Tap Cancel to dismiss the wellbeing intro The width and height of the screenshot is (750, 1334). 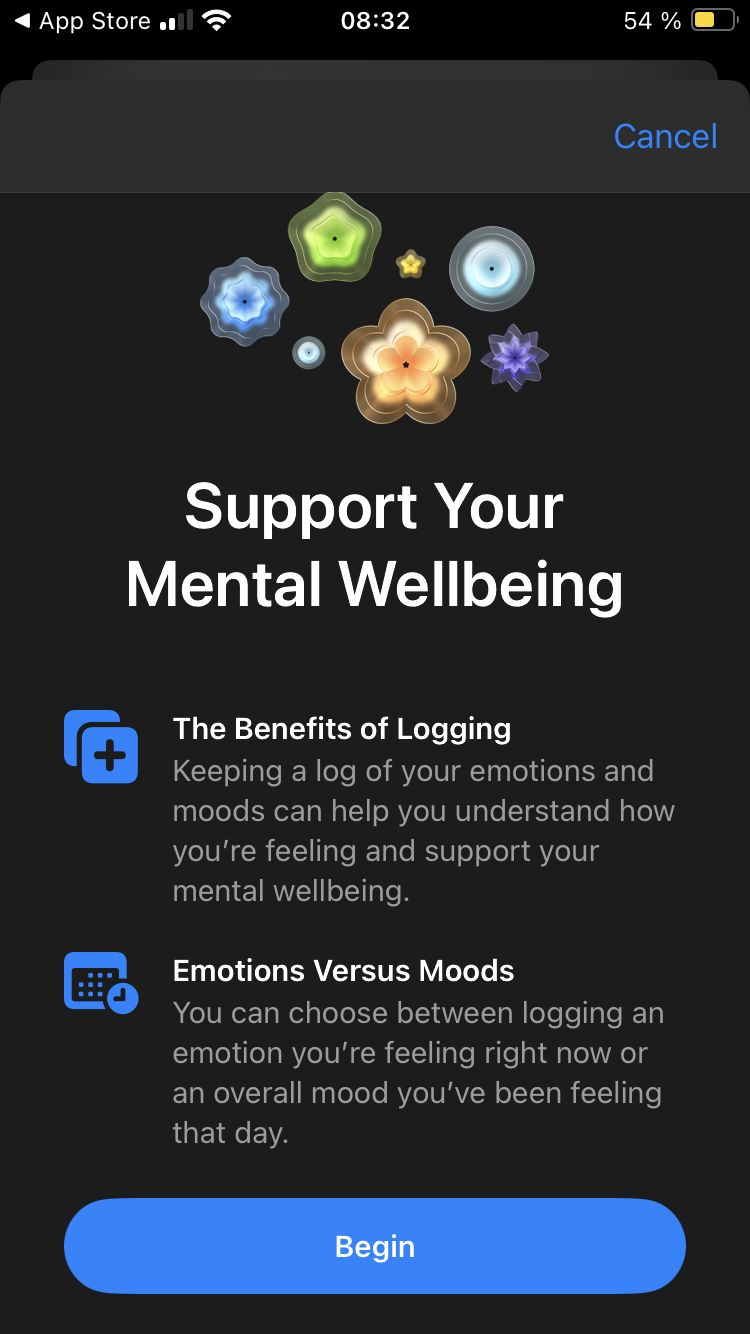point(665,136)
